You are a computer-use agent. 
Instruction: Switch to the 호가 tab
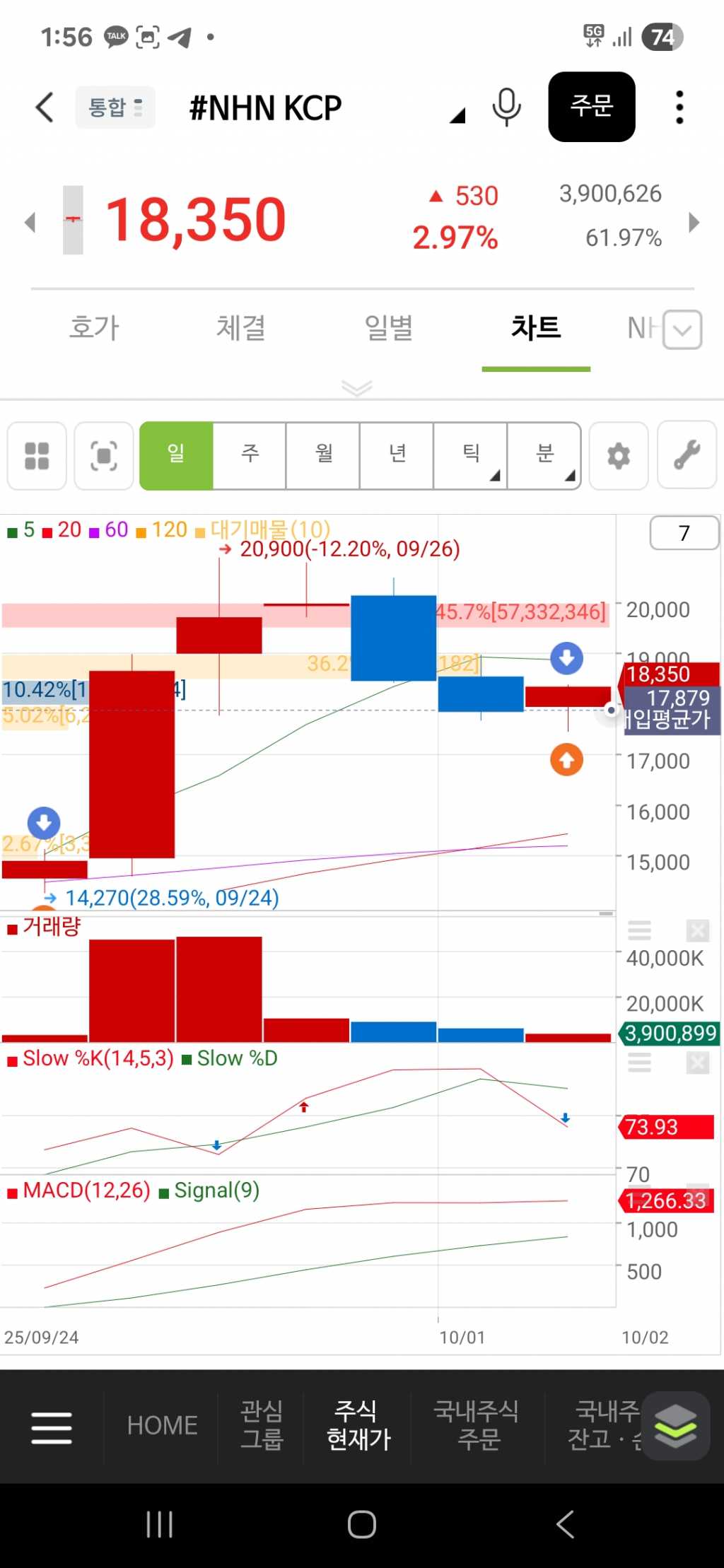(94, 328)
